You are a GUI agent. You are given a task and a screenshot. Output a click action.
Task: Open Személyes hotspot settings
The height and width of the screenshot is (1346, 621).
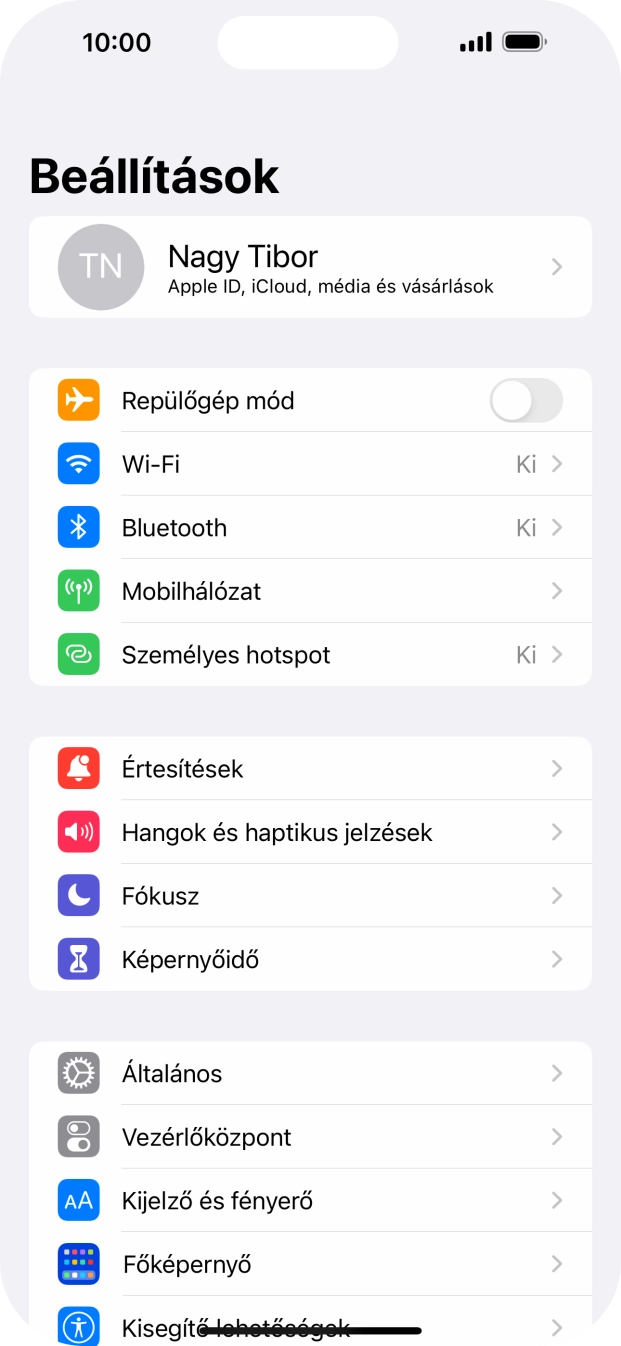pos(310,655)
